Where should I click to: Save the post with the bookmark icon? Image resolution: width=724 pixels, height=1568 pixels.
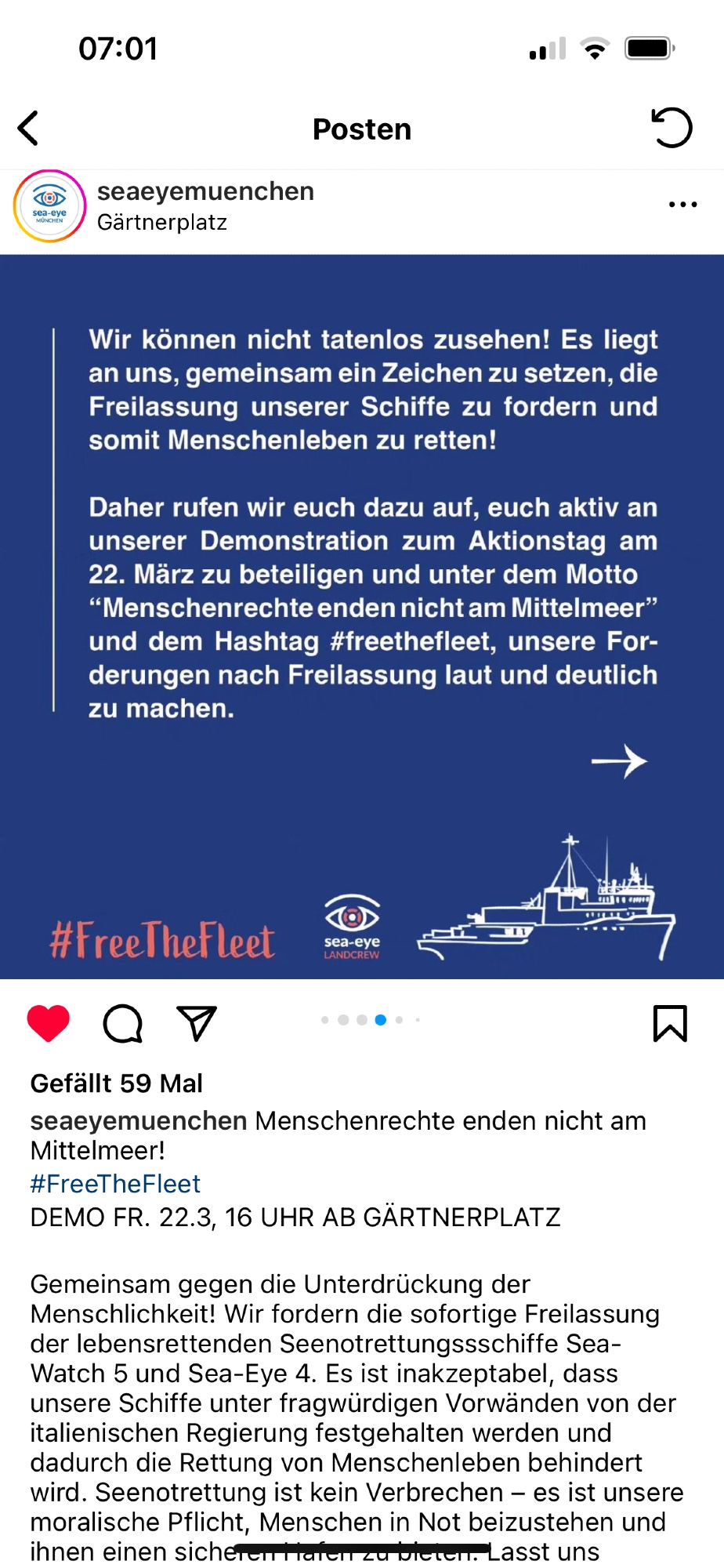click(670, 1023)
